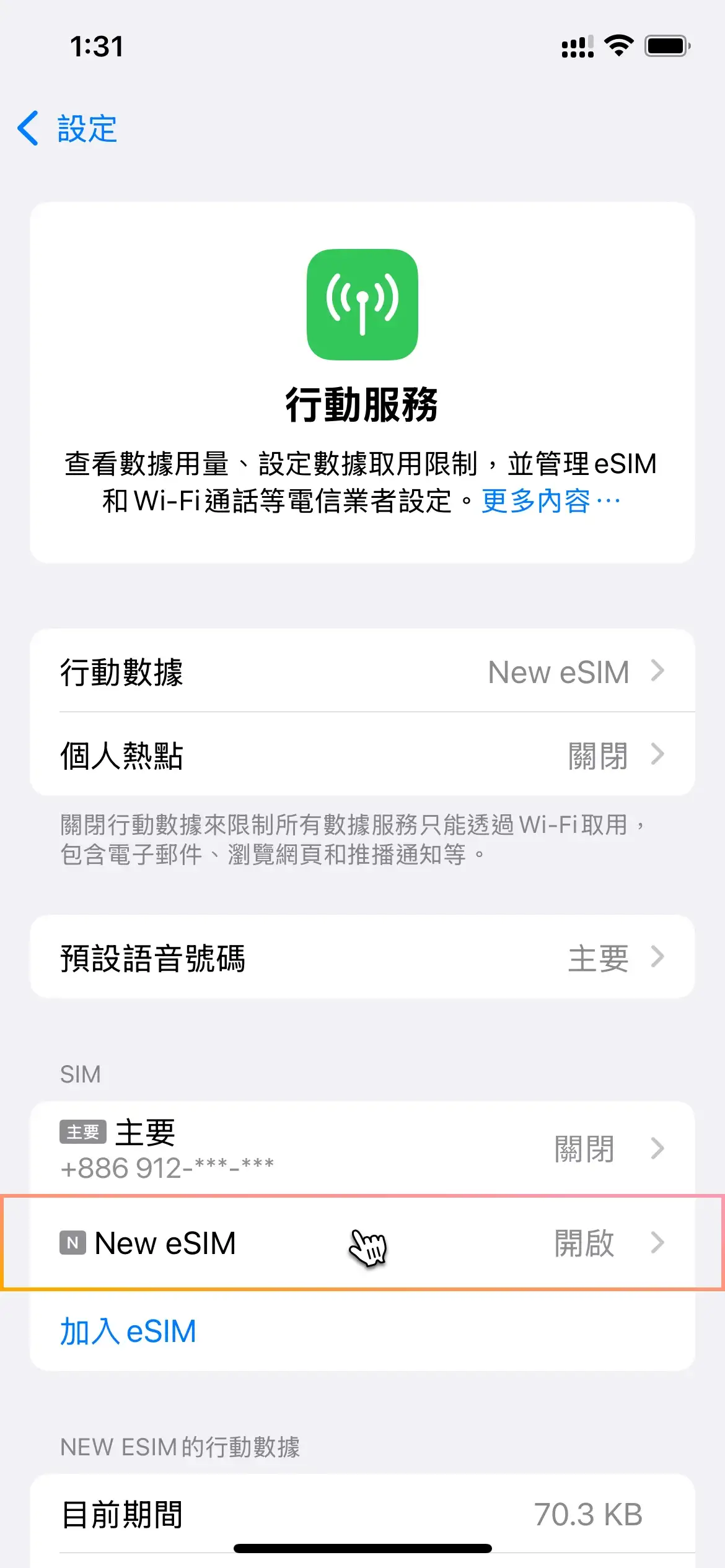Expand the 行動數據 row

pos(362,671)
